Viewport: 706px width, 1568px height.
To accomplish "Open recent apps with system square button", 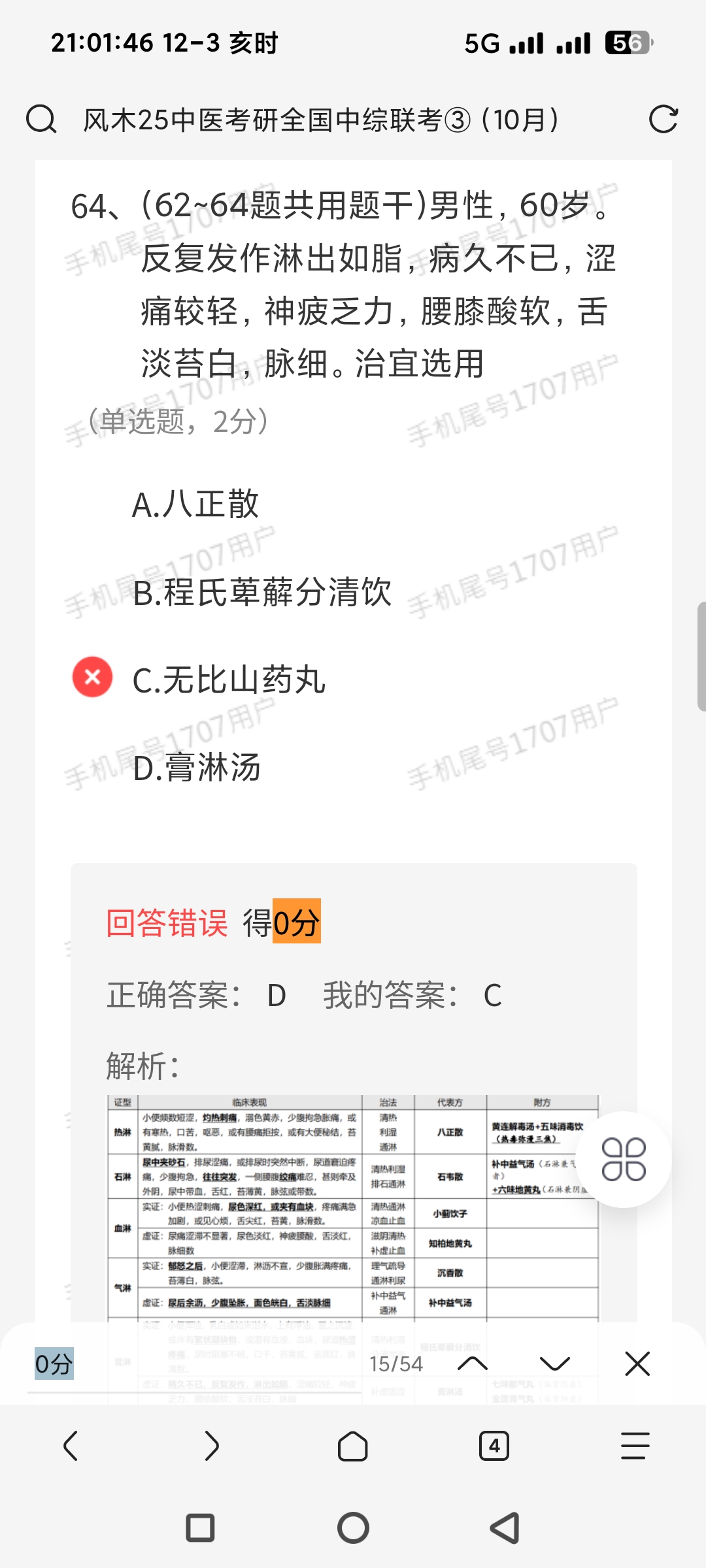I will click(201, 1528).
